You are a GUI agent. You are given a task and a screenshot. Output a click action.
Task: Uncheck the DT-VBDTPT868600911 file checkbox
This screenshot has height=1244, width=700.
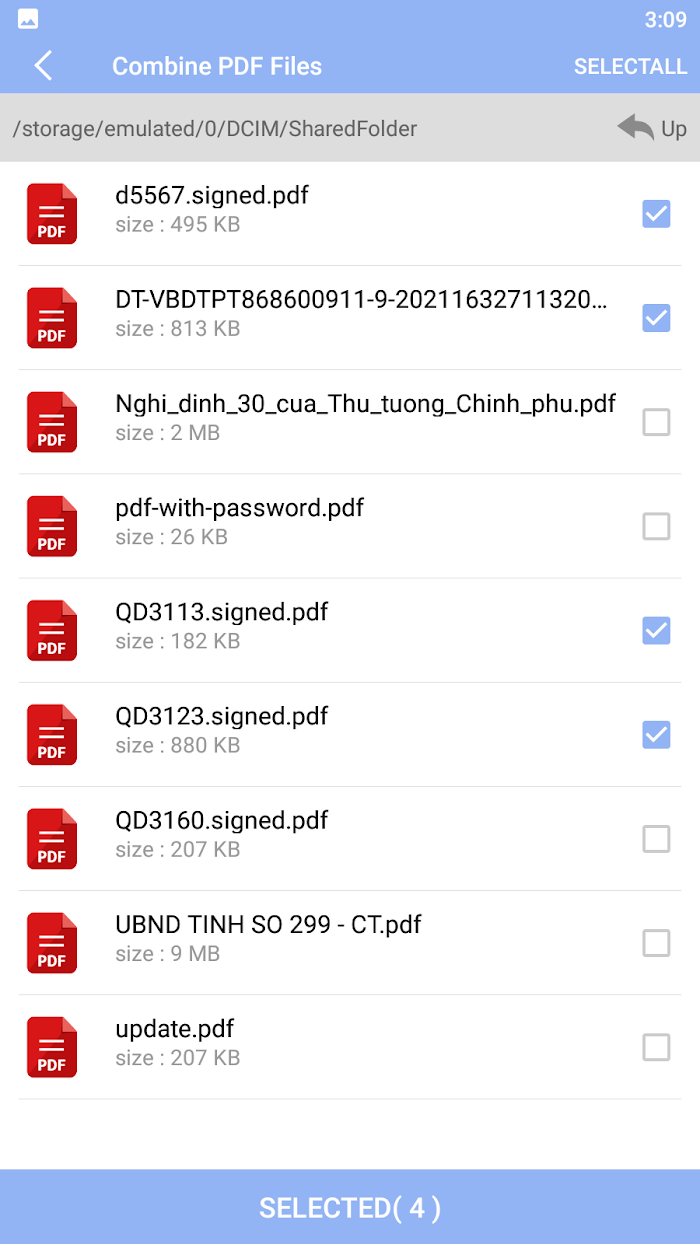(656, 318)
